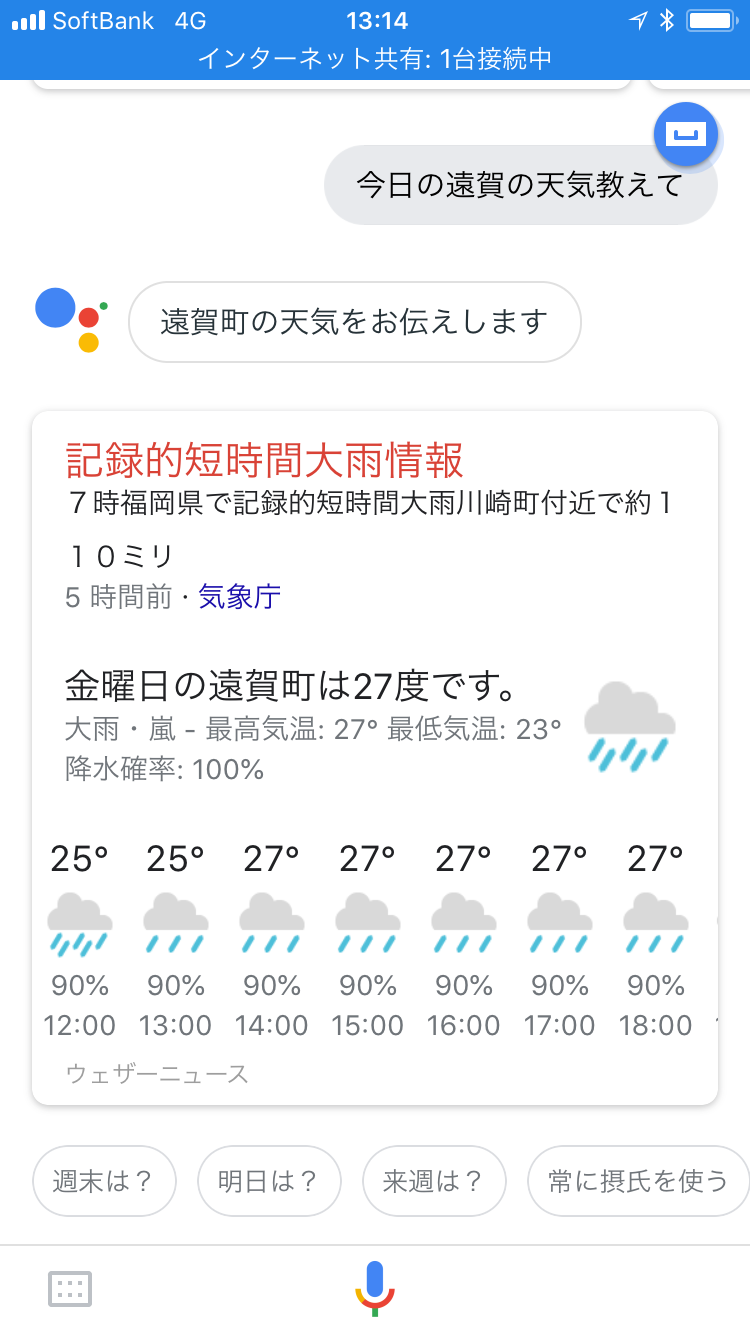The height and width of the screenshot is (1334, 750).
Task: Tap the microphone to speak
Action: (375, 1288)
